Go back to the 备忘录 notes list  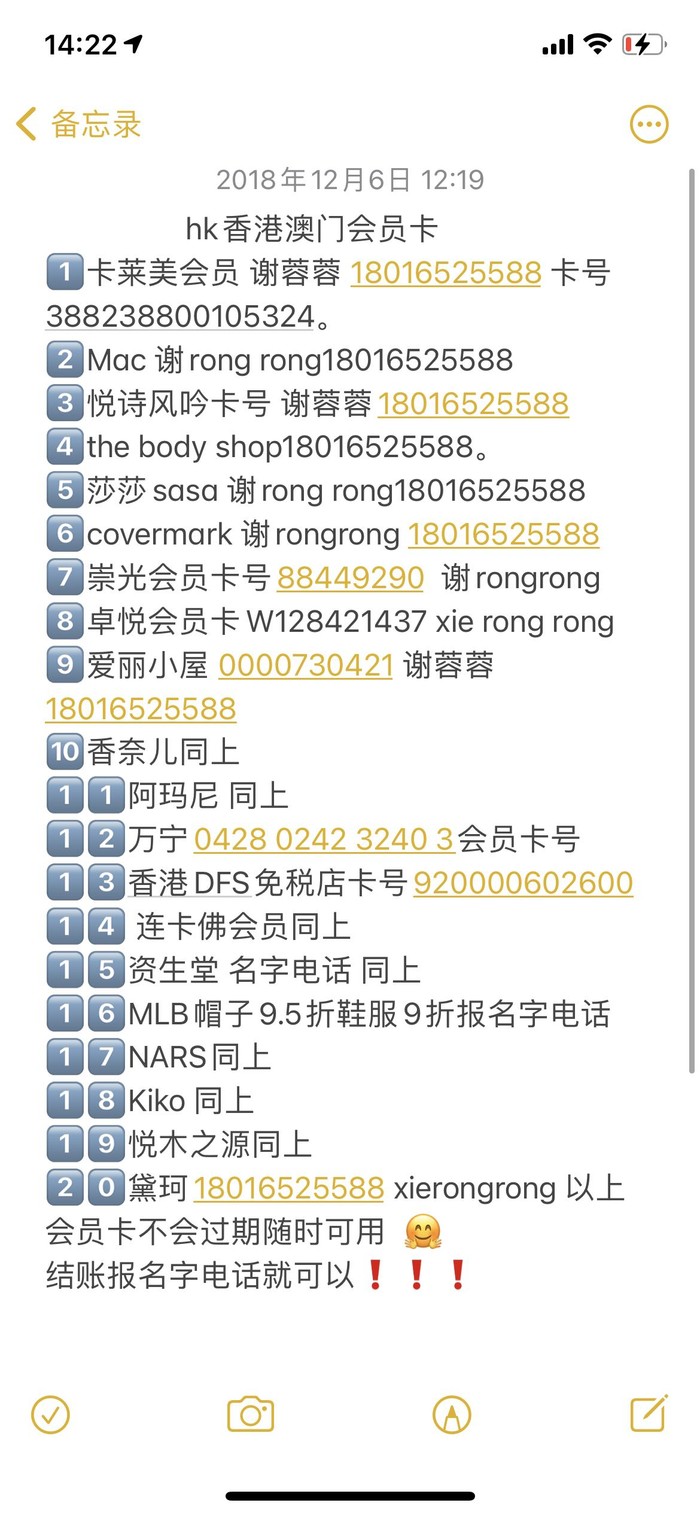(80, 125)
